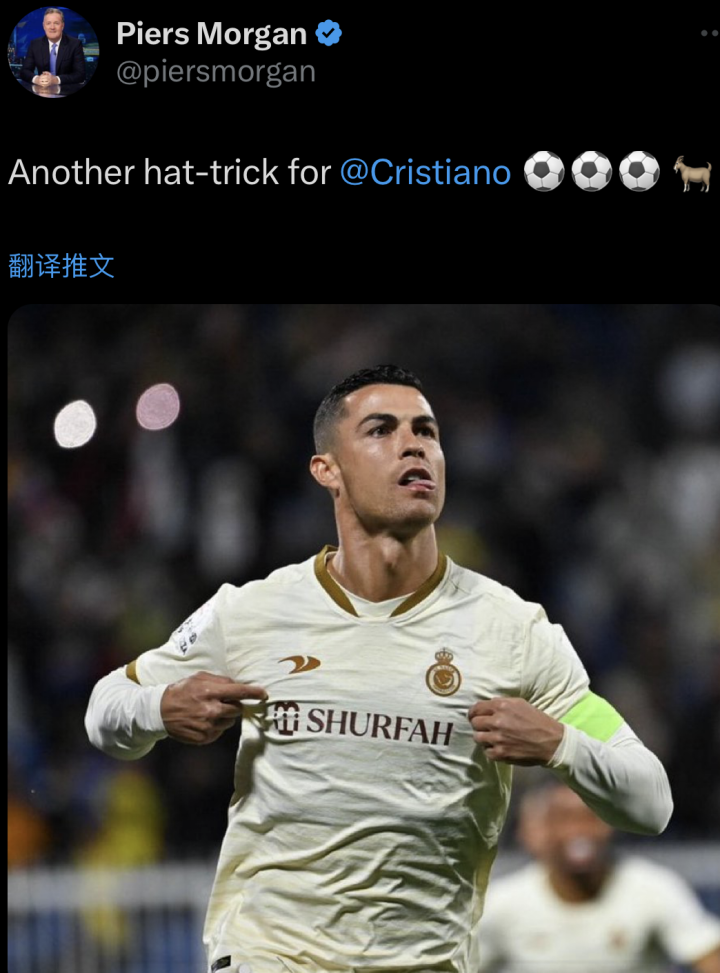
Task: Open Piers Morgan's profile avatar
Action: tap(54, 51)
